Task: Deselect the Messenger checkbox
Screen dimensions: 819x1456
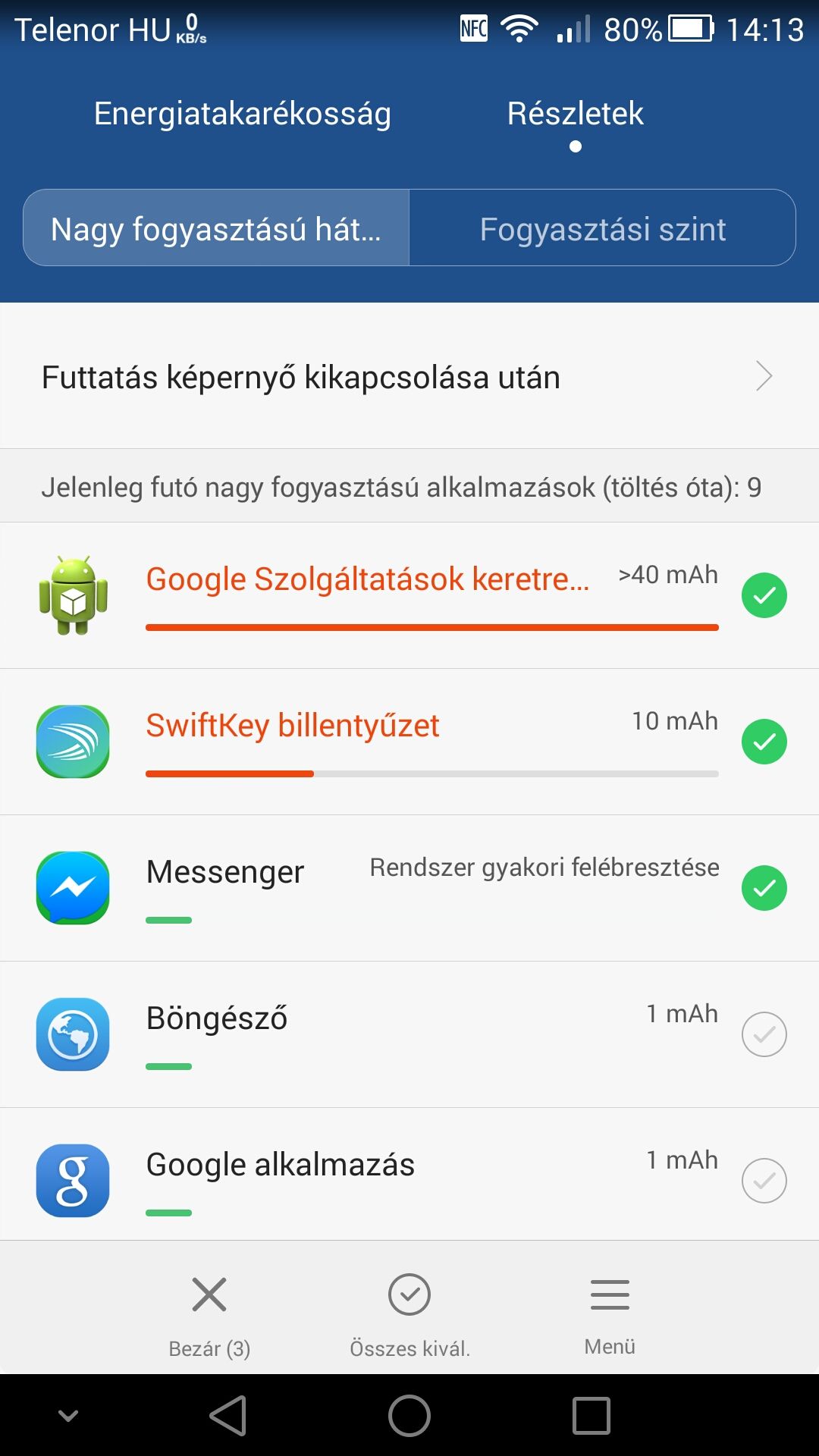Action: pos(764,888)
